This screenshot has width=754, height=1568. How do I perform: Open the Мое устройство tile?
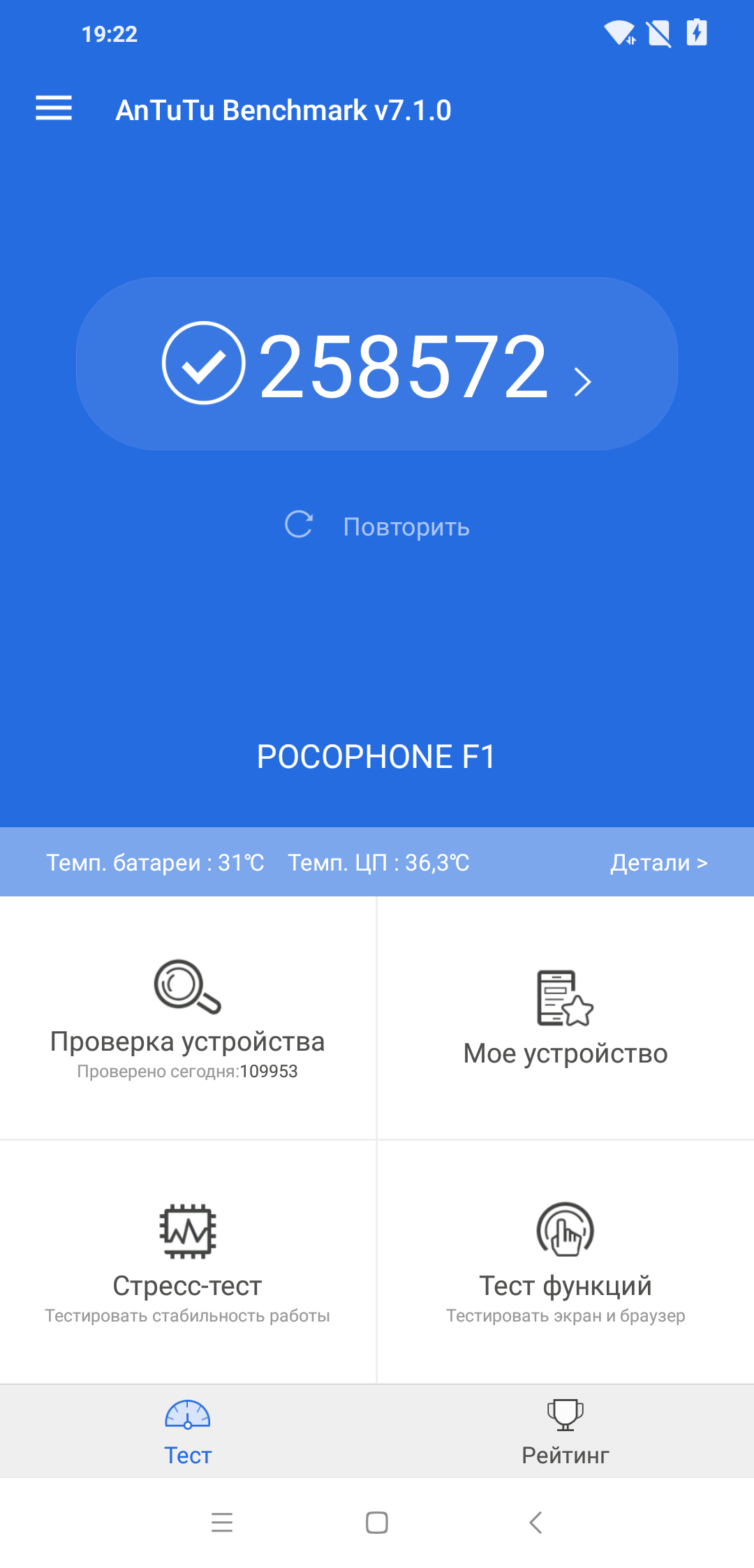click(565, 1017)
